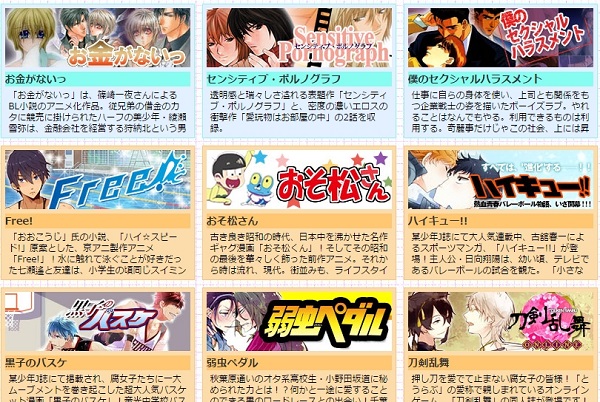Open the 黒子のバスケ card

97,320
